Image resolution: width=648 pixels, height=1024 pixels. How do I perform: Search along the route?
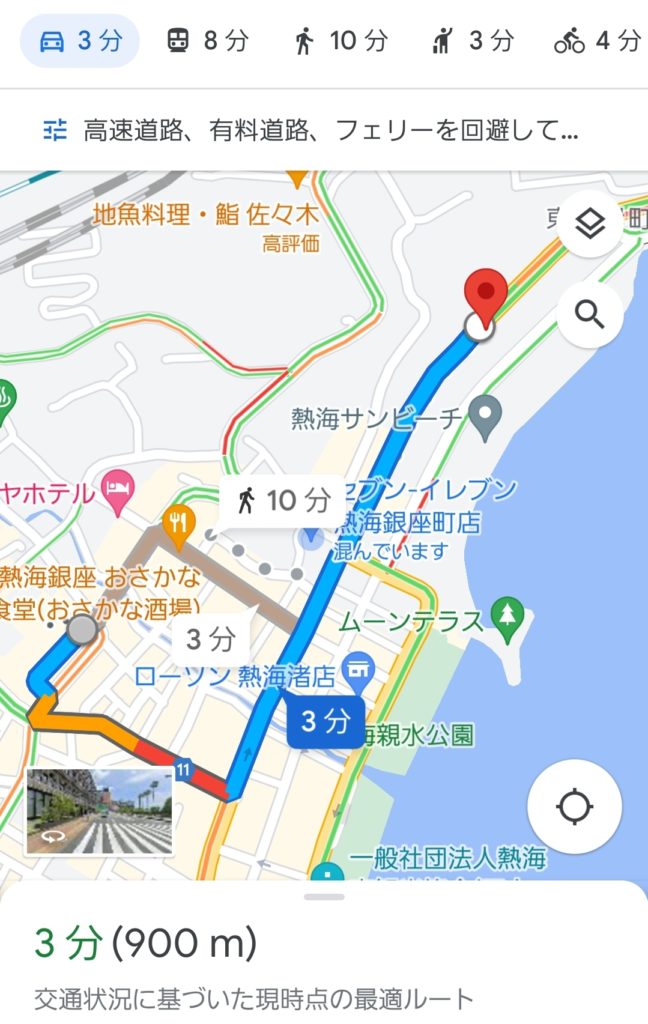[590, 315]
